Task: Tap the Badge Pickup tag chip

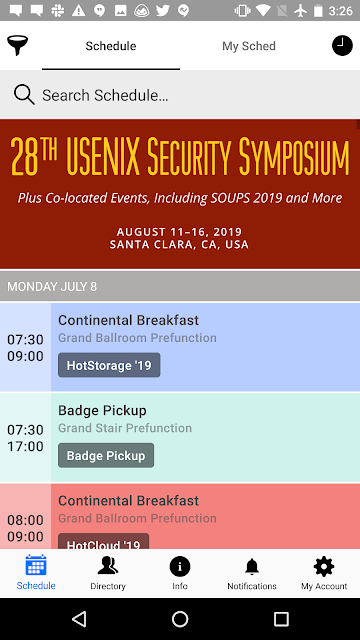Action: pyautogui.click(x=106, y=456)
